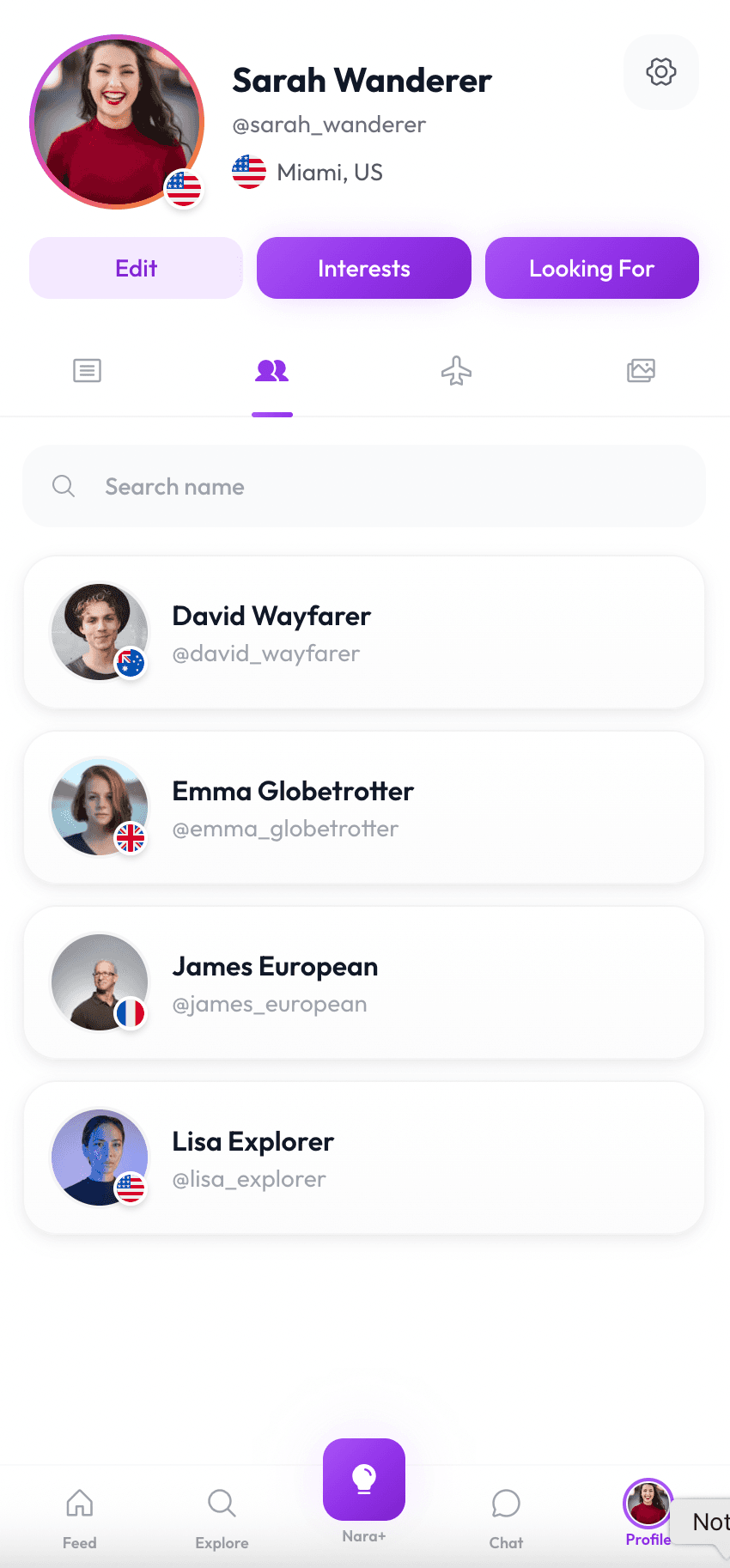Edit Sarah Wanderer's profile
The width and height of the screenshot is (730, 1568).
pyautogui.click(x=136, y=268)
